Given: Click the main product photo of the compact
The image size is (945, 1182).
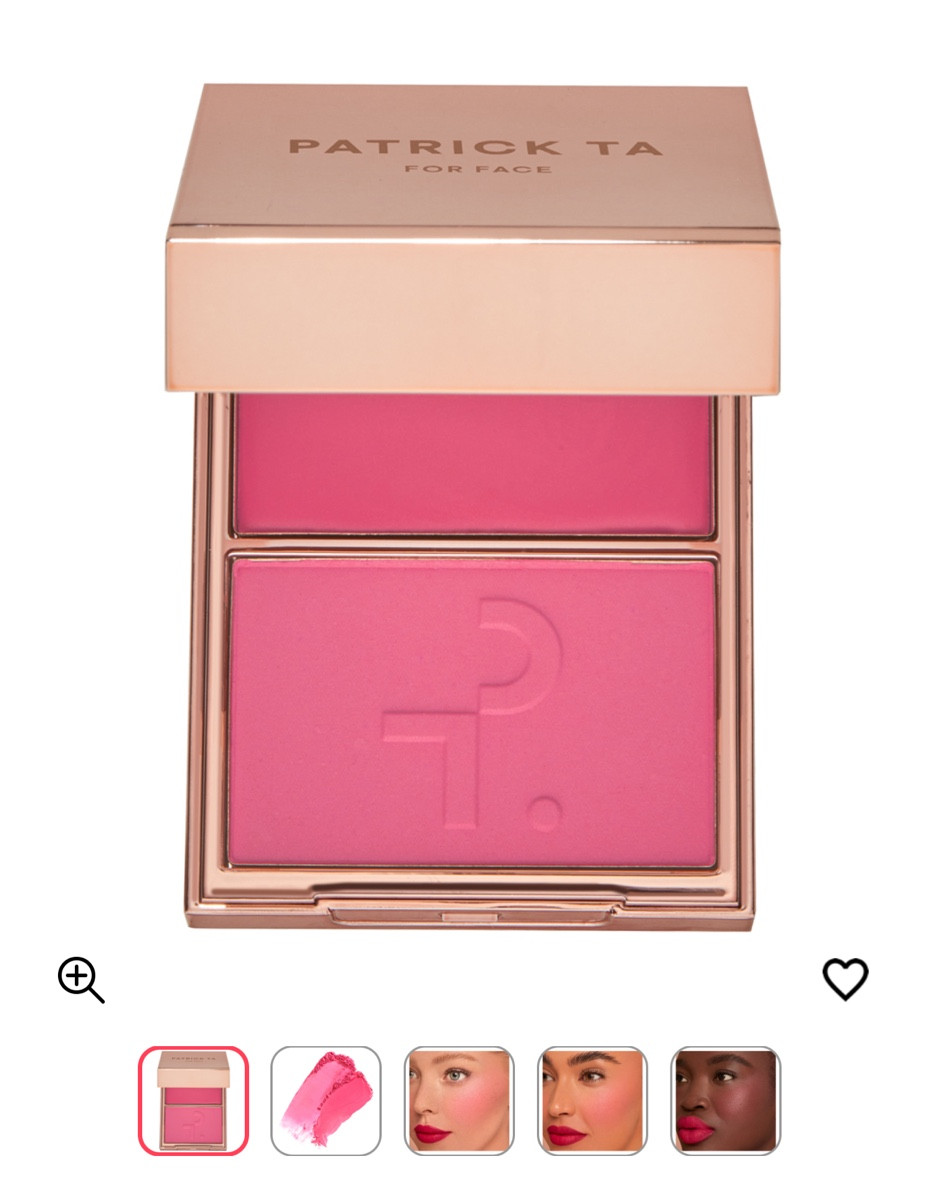Looking at the screenshot, I should point(472,500).
